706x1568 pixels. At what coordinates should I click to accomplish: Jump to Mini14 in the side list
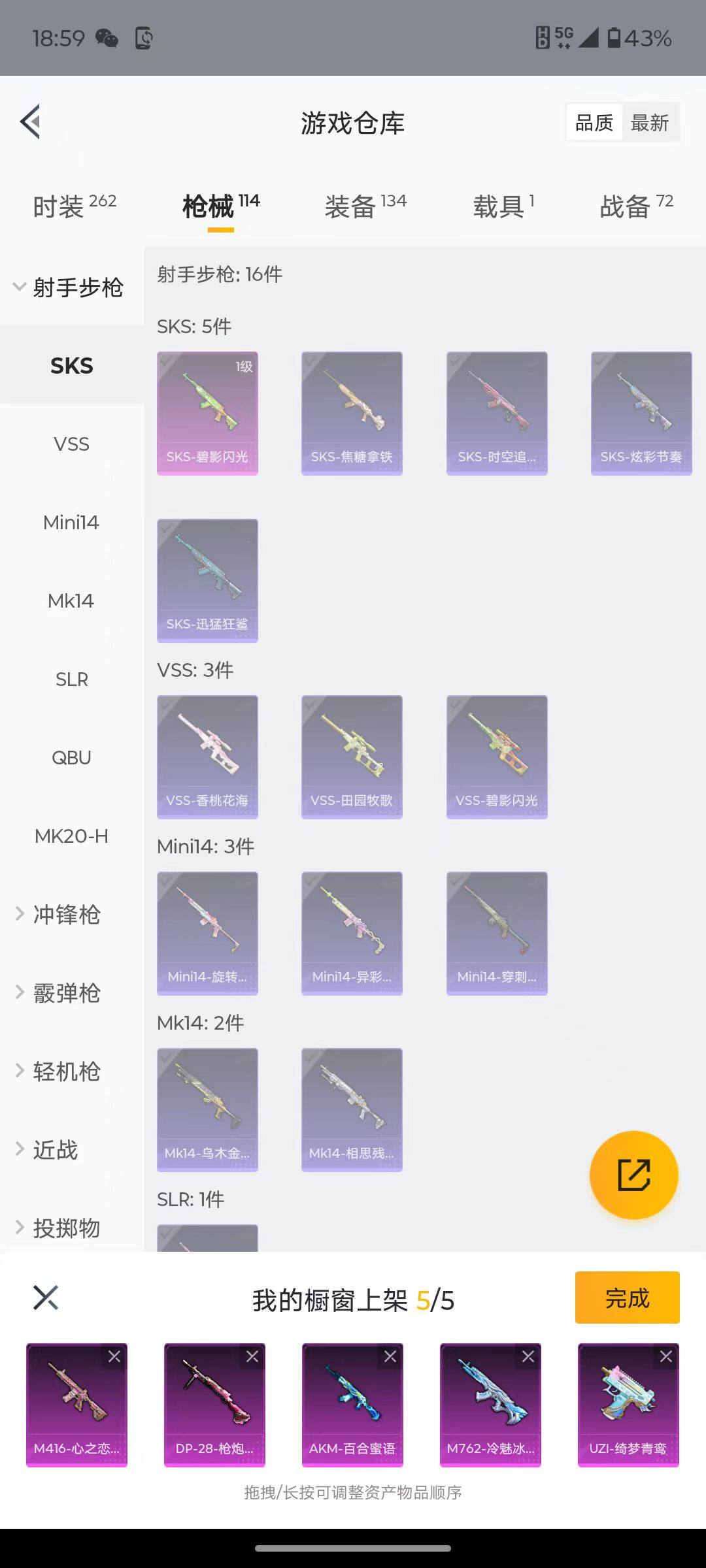pos(71,523)
